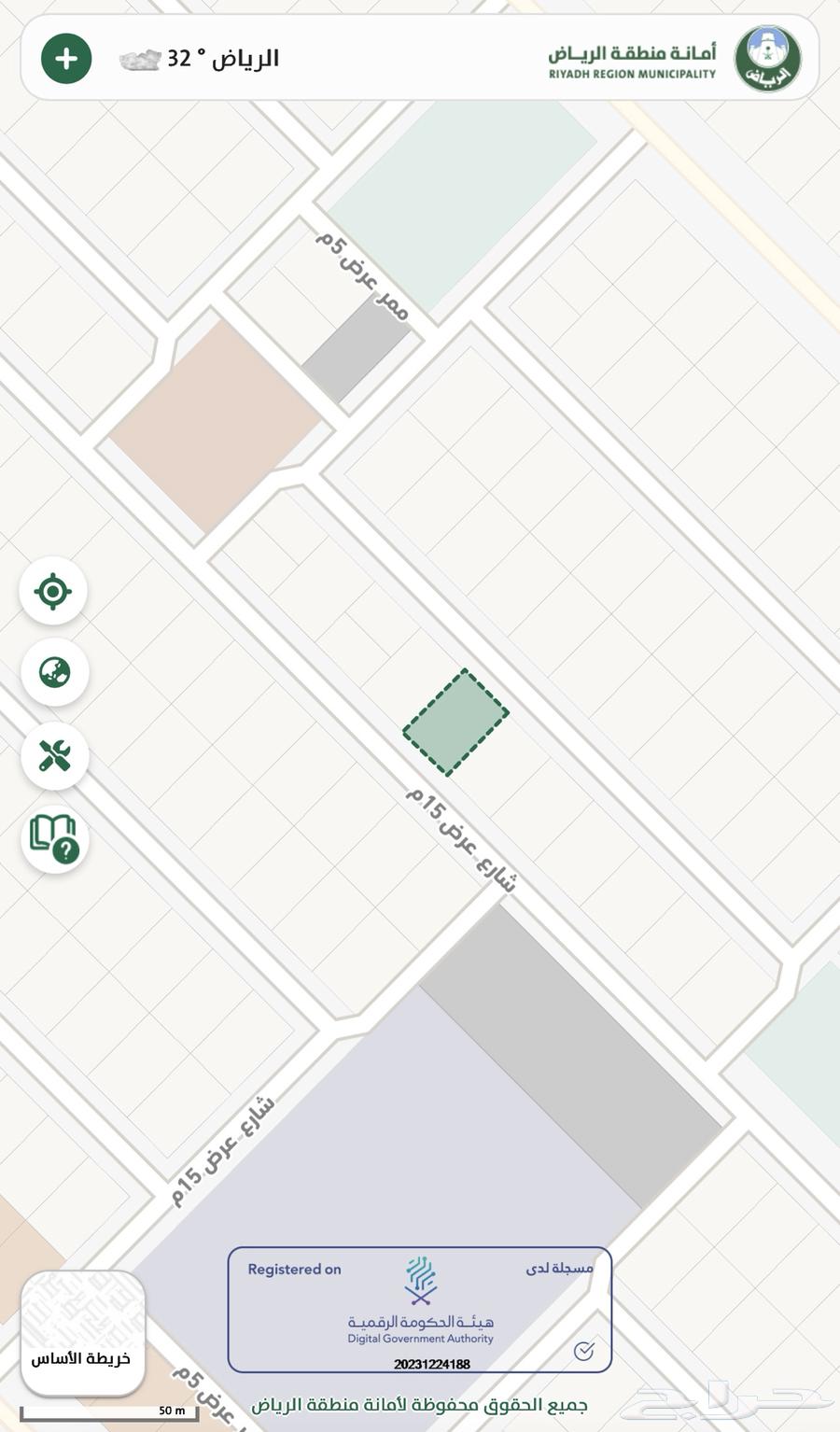The width and height of the screenshot is (840, 1432).
Task: Select the highlighted green land parcel
Action: click(x=455, y=722)
